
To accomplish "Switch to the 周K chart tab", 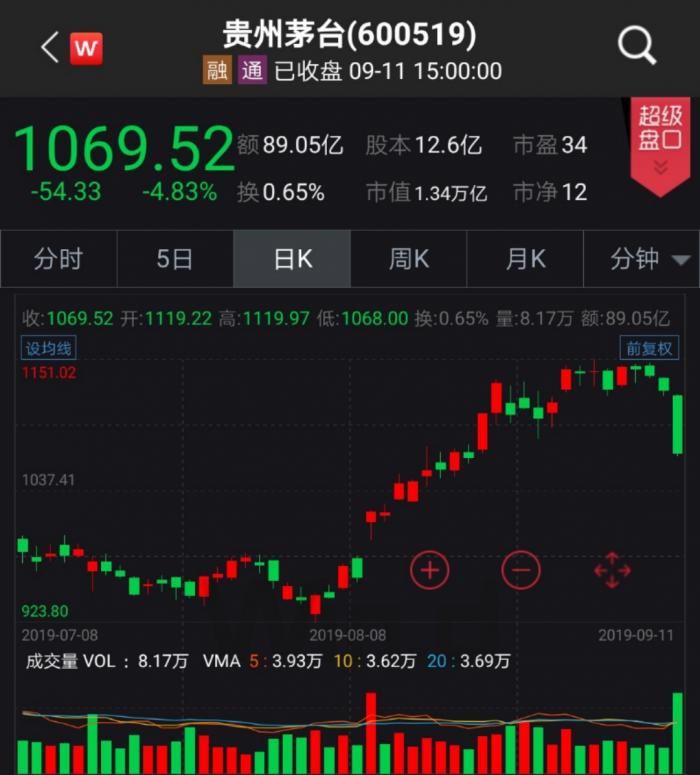I will [x=408, y=259].
